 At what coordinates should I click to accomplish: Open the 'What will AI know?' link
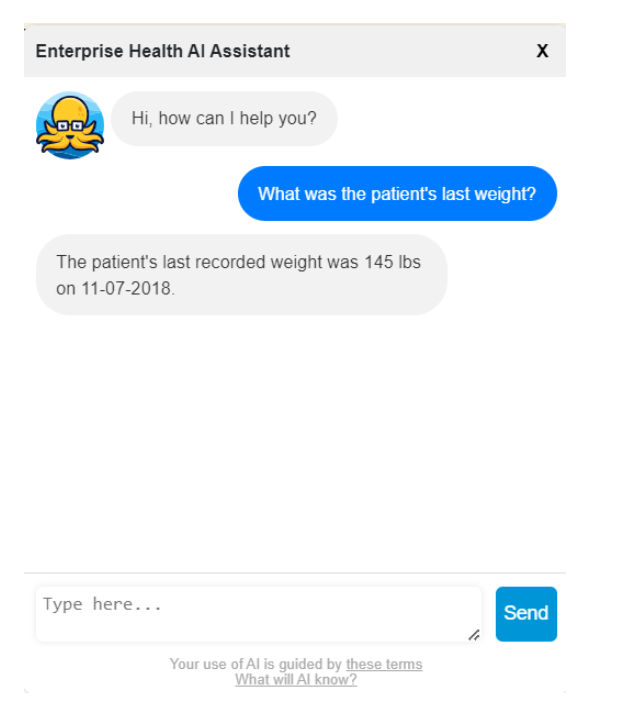296,680
